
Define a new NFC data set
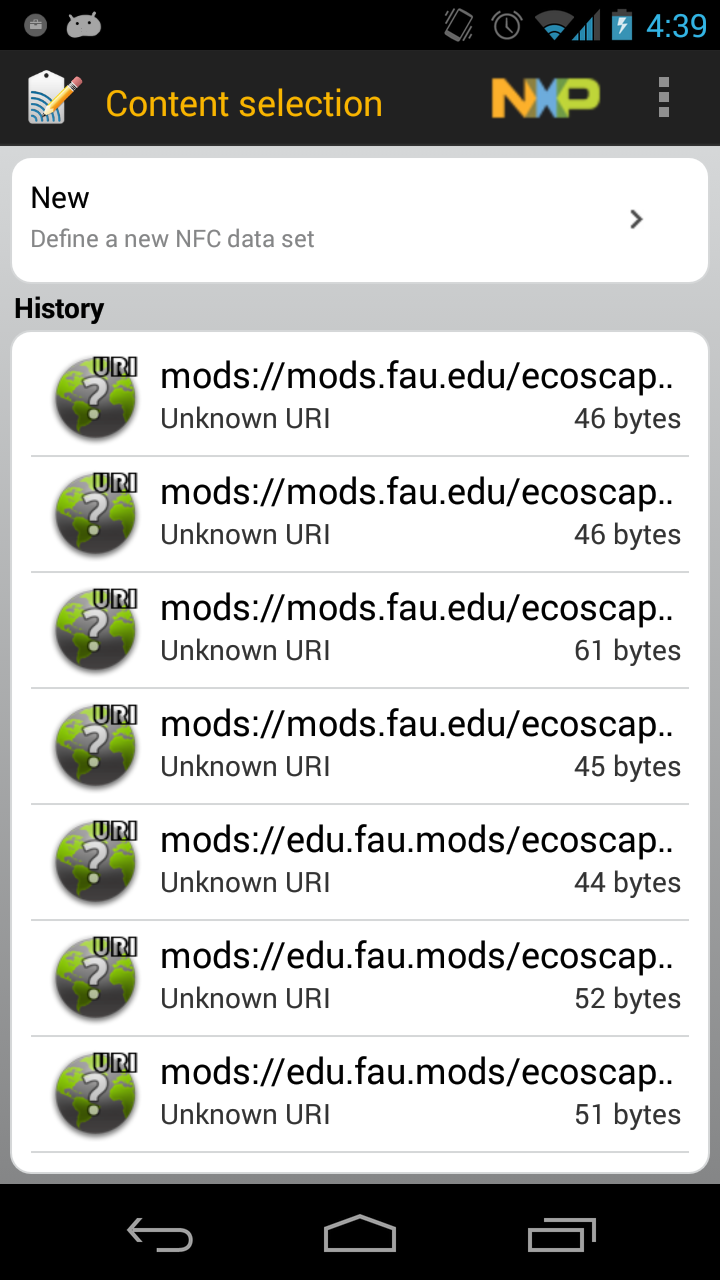[x=359, y=219]
